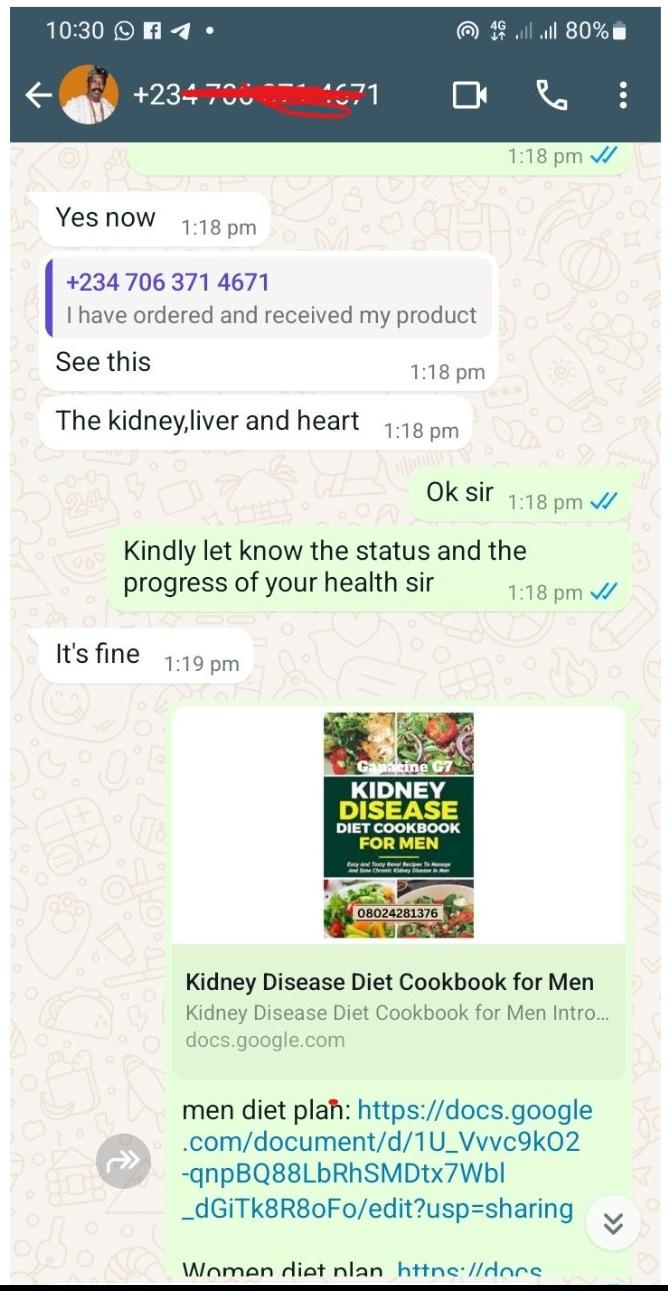The image size is (668, 1291).
Task: Open the quoted "I have ordered" message
Action: (x=270, y=298)
